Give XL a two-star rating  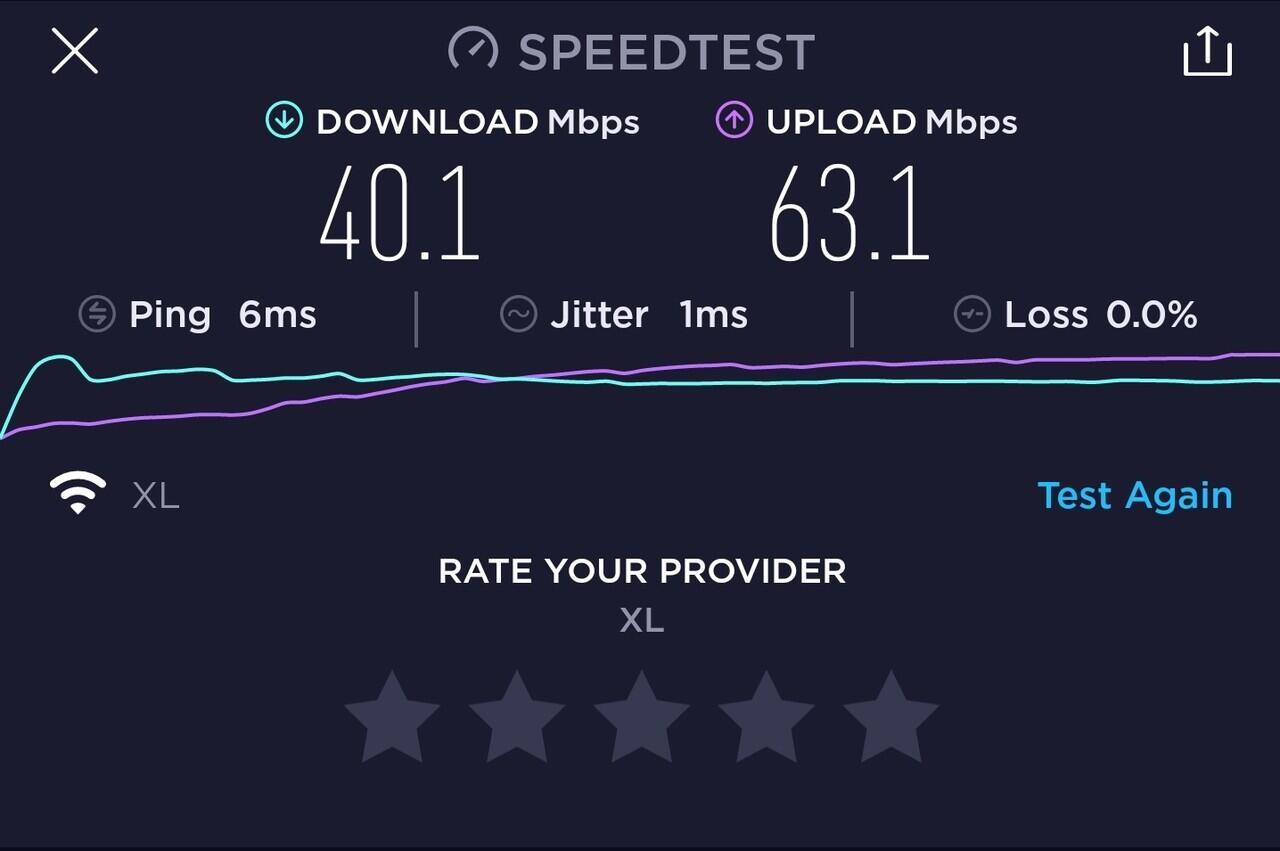(x=517, y=717)
